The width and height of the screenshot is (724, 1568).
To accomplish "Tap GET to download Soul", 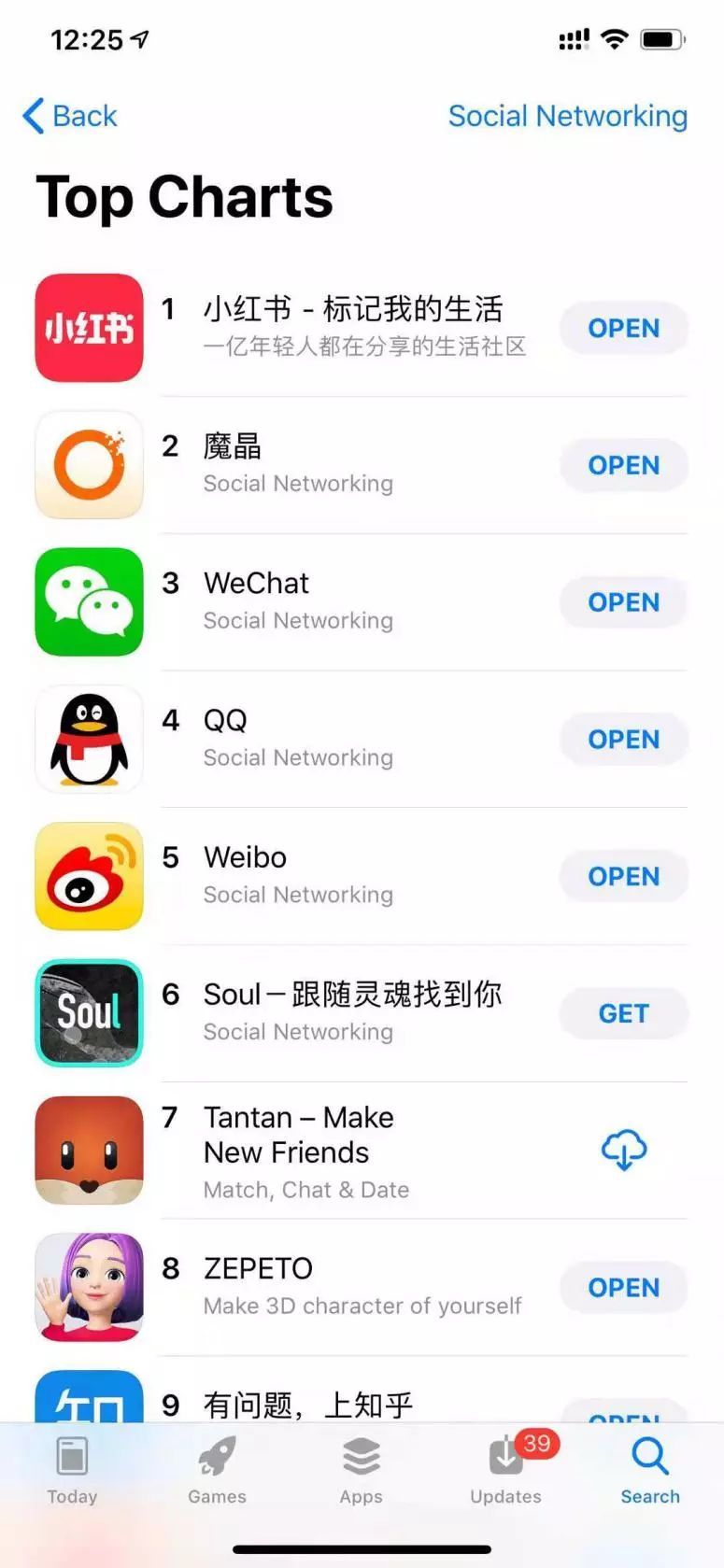I will tap(623, 1013).
